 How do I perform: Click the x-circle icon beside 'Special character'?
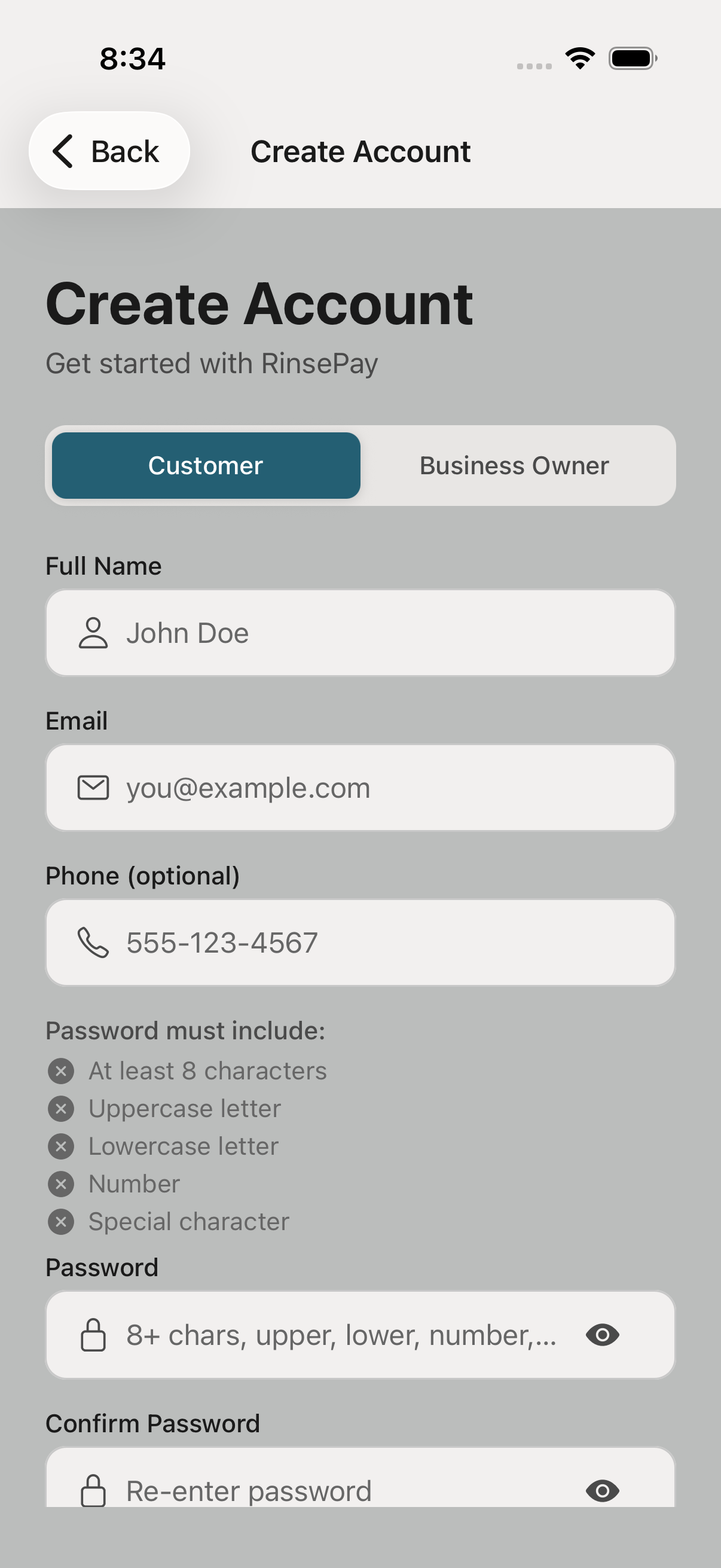click(60, 1222)
